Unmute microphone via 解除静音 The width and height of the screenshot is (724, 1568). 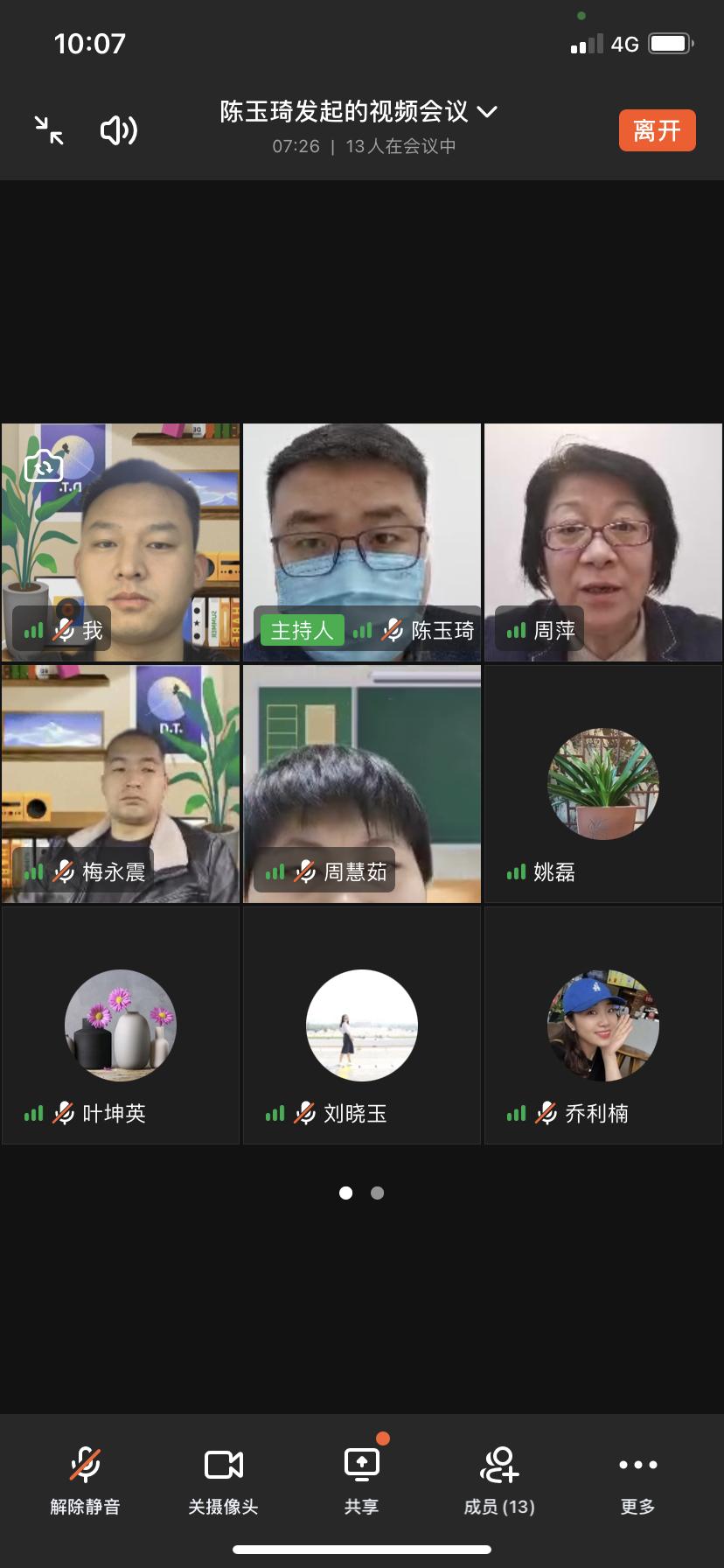click(85, 1480)
